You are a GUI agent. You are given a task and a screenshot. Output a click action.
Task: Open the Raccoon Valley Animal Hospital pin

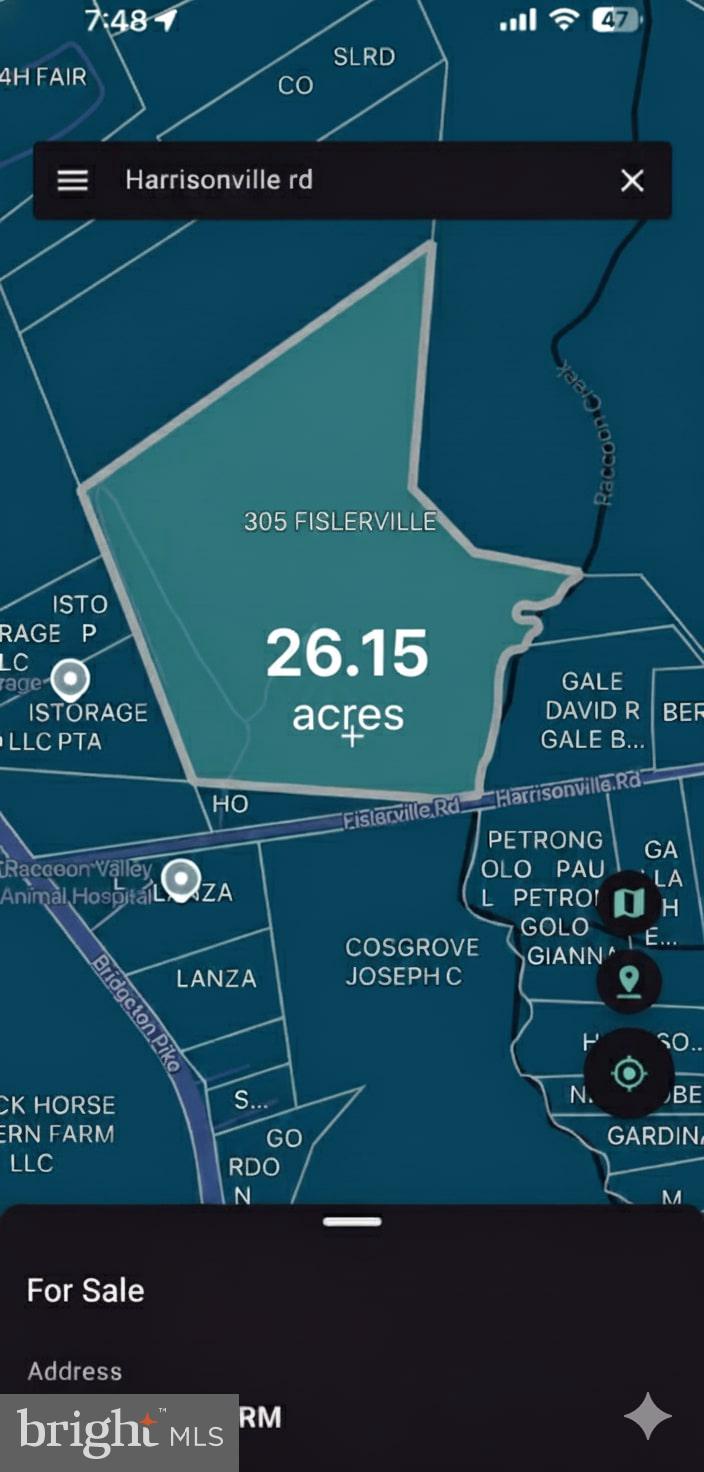[181, 878]
